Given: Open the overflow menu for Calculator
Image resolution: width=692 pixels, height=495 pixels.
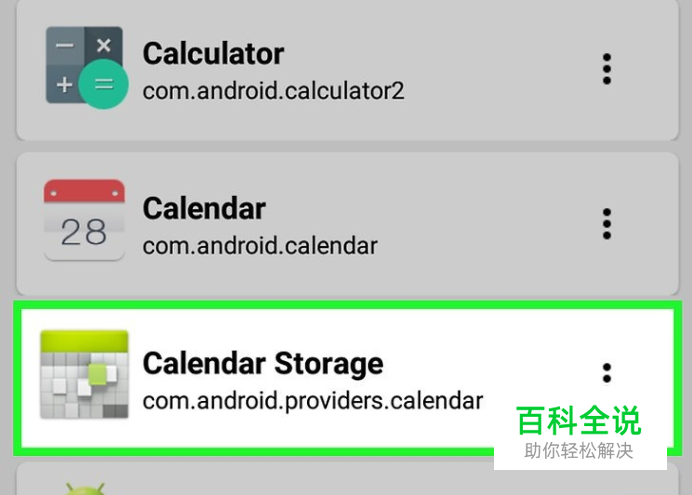Looking at the screenshot, I should pos(607,69).
